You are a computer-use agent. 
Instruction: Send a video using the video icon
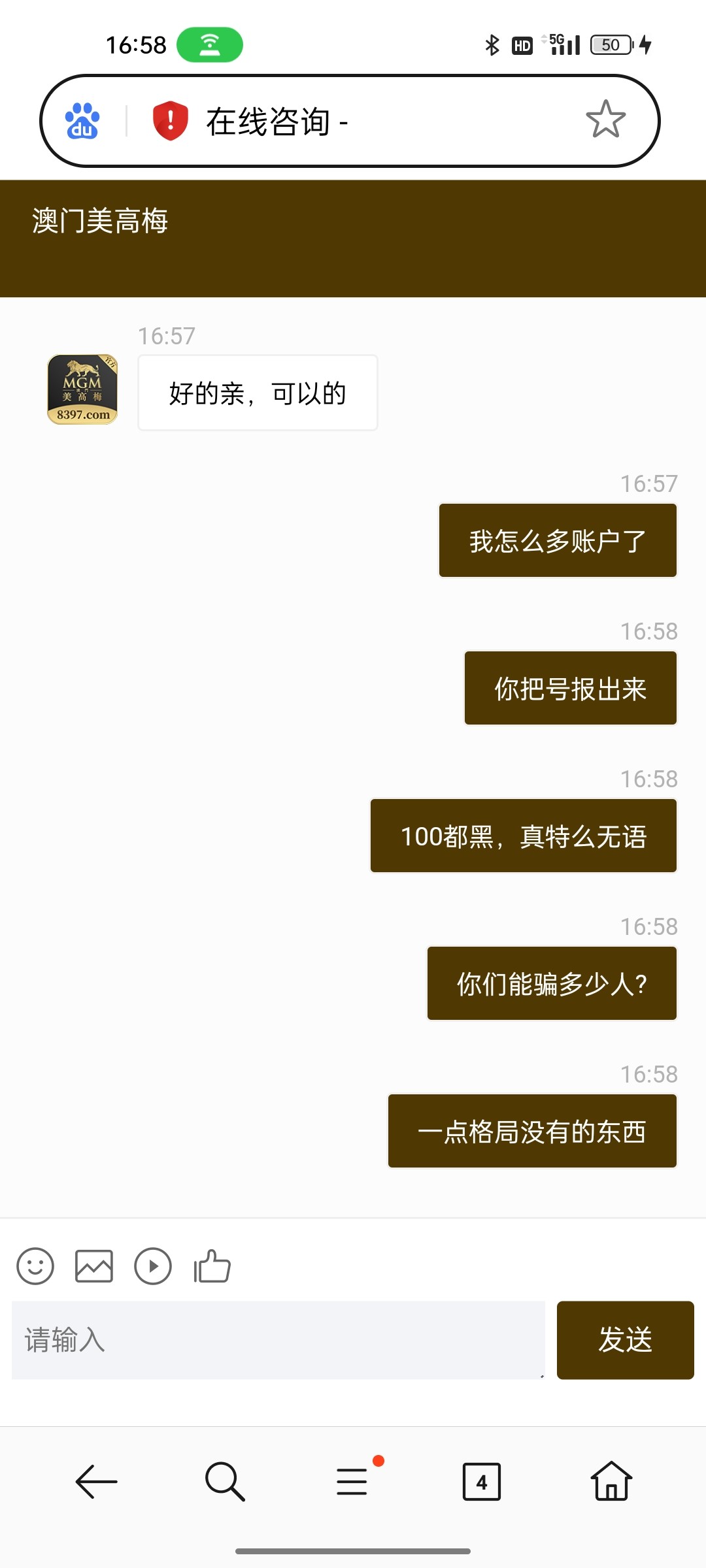click(x=152, y=1266)
